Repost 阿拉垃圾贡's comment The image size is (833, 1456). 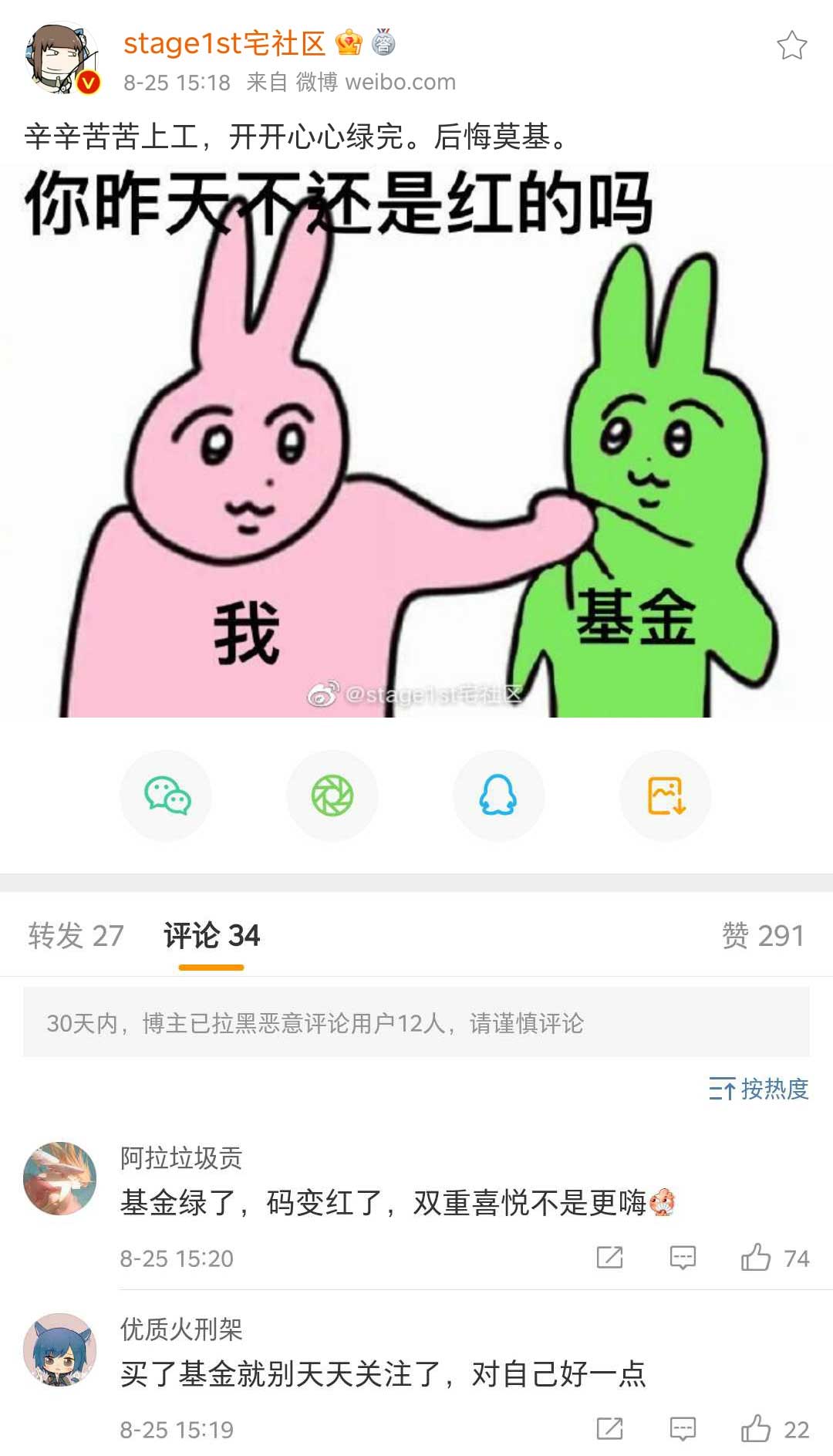[609, 1258]
